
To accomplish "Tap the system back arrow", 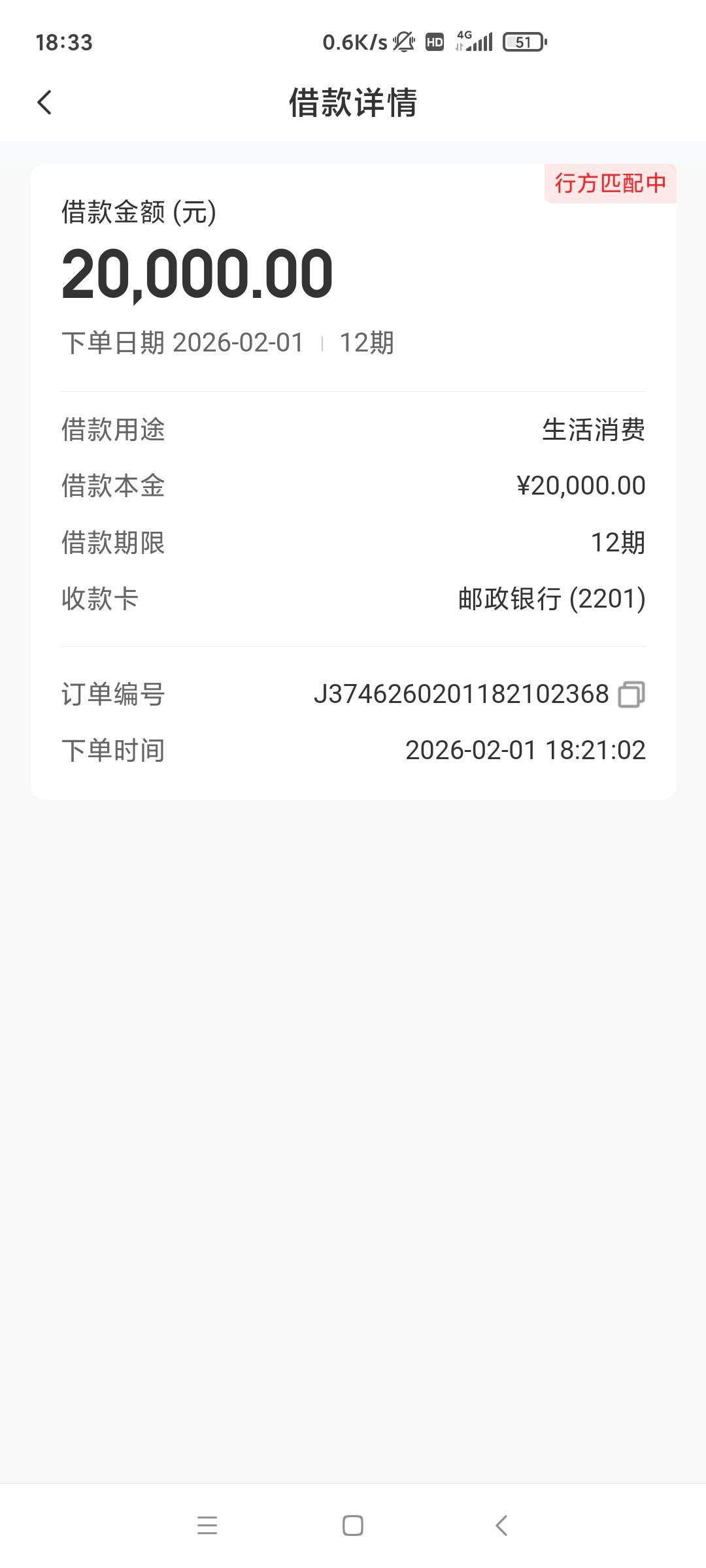I will [501, 1525].
